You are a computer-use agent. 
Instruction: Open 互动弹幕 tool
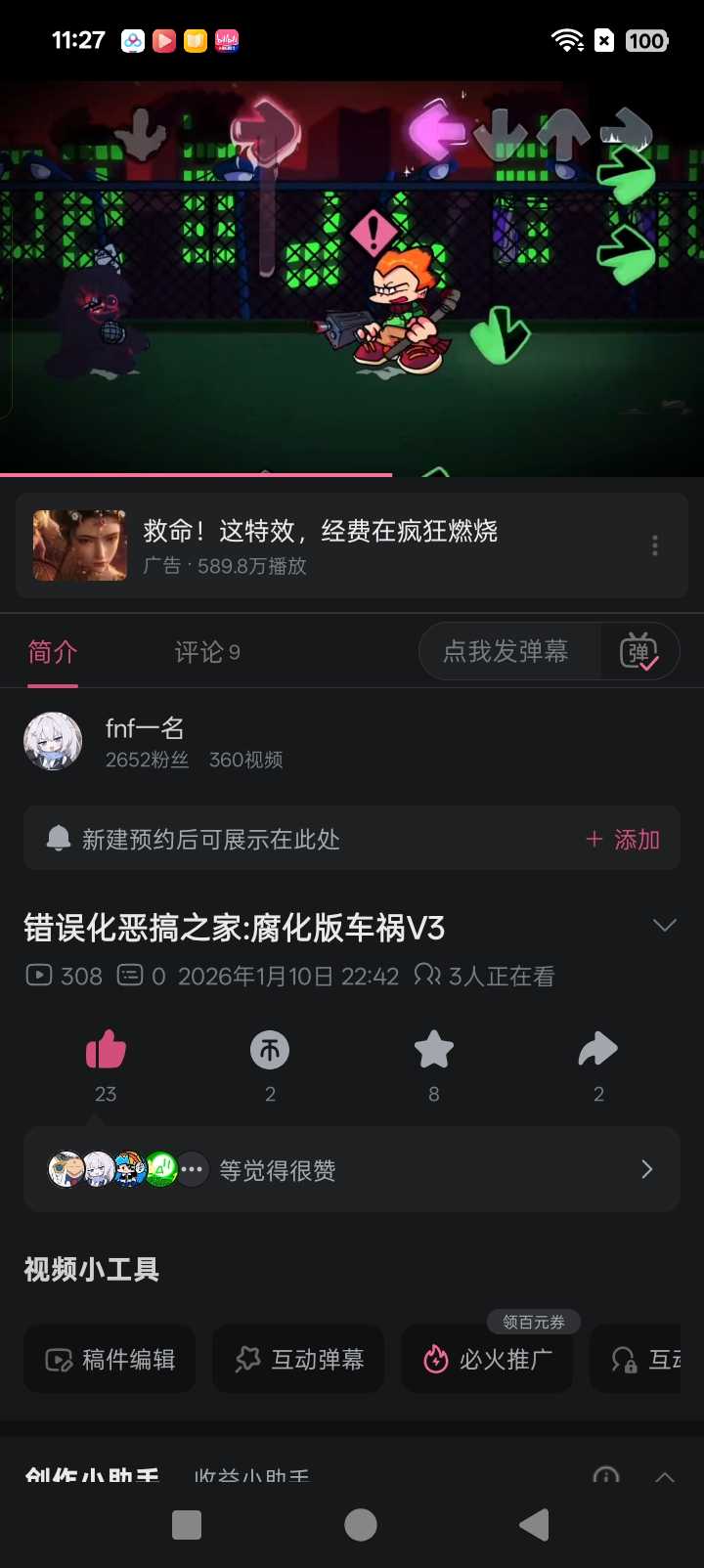coord(298,1359)
